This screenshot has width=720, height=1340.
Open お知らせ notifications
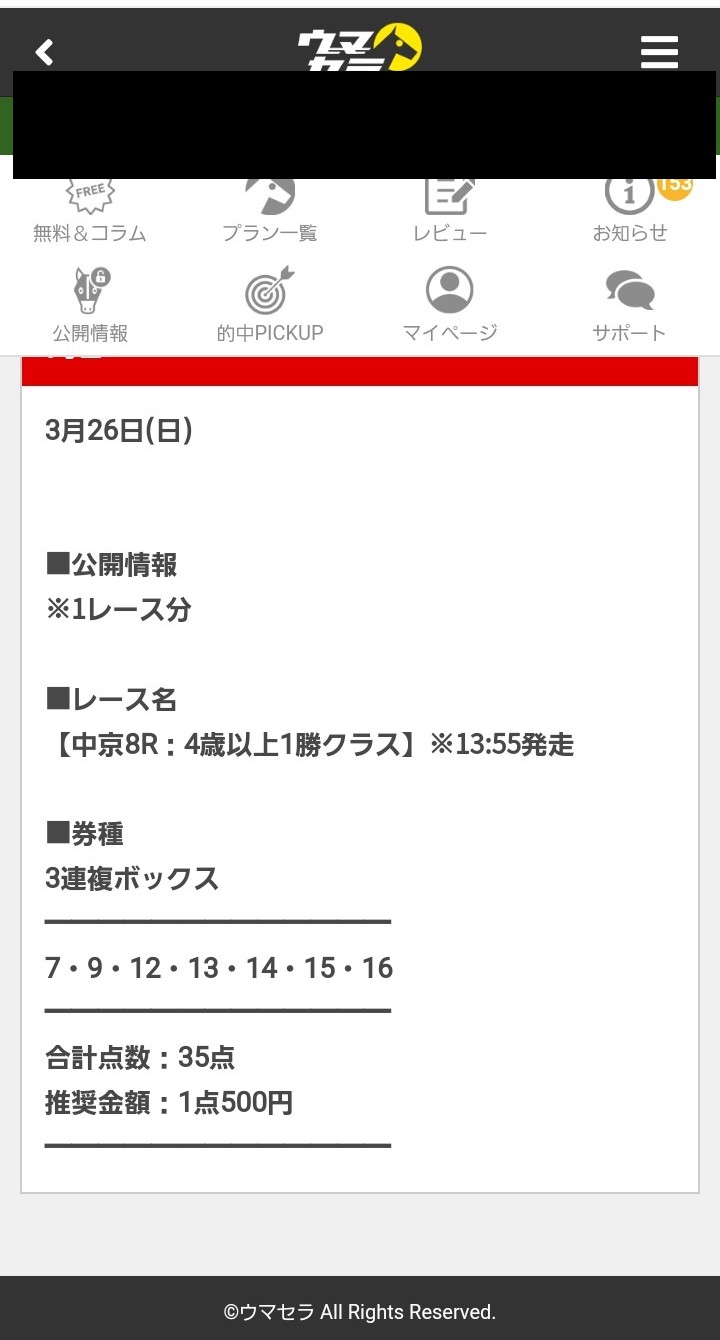(x=630, y=211)
